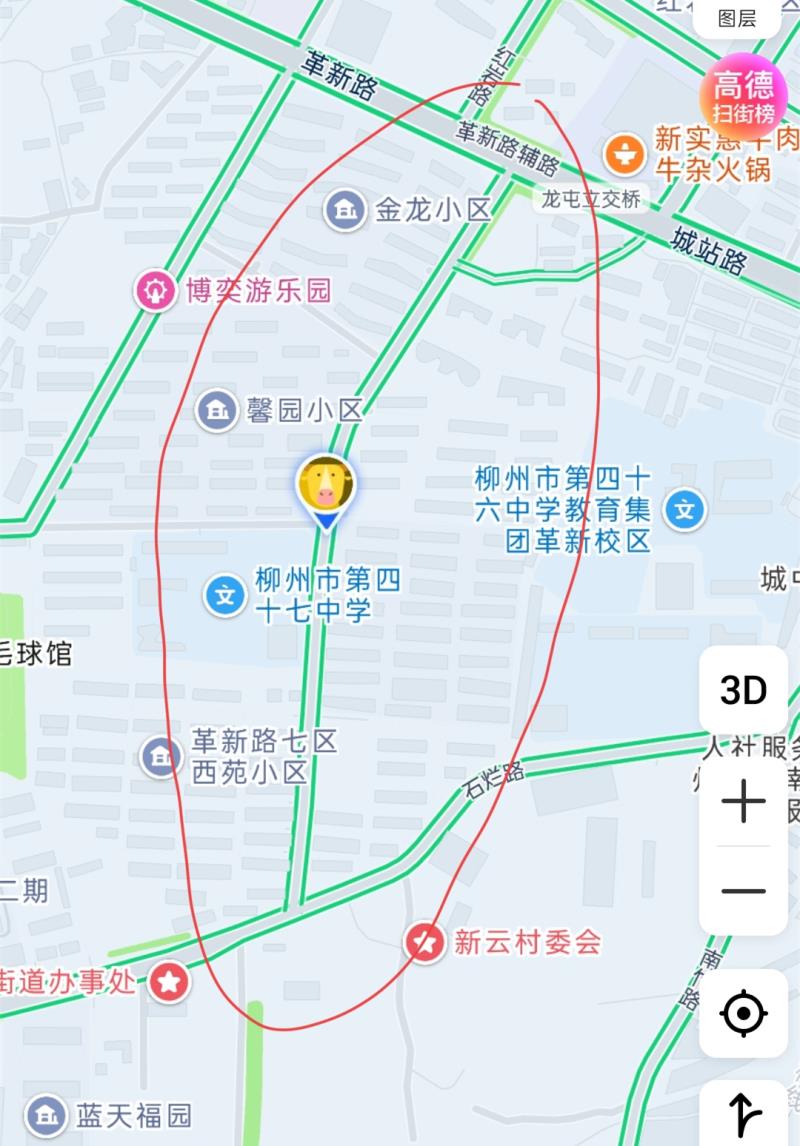Select 柳州市第四十七中学 school marker
The width and height of the screenshot is (800, 1146).
[x=225, y=595]
